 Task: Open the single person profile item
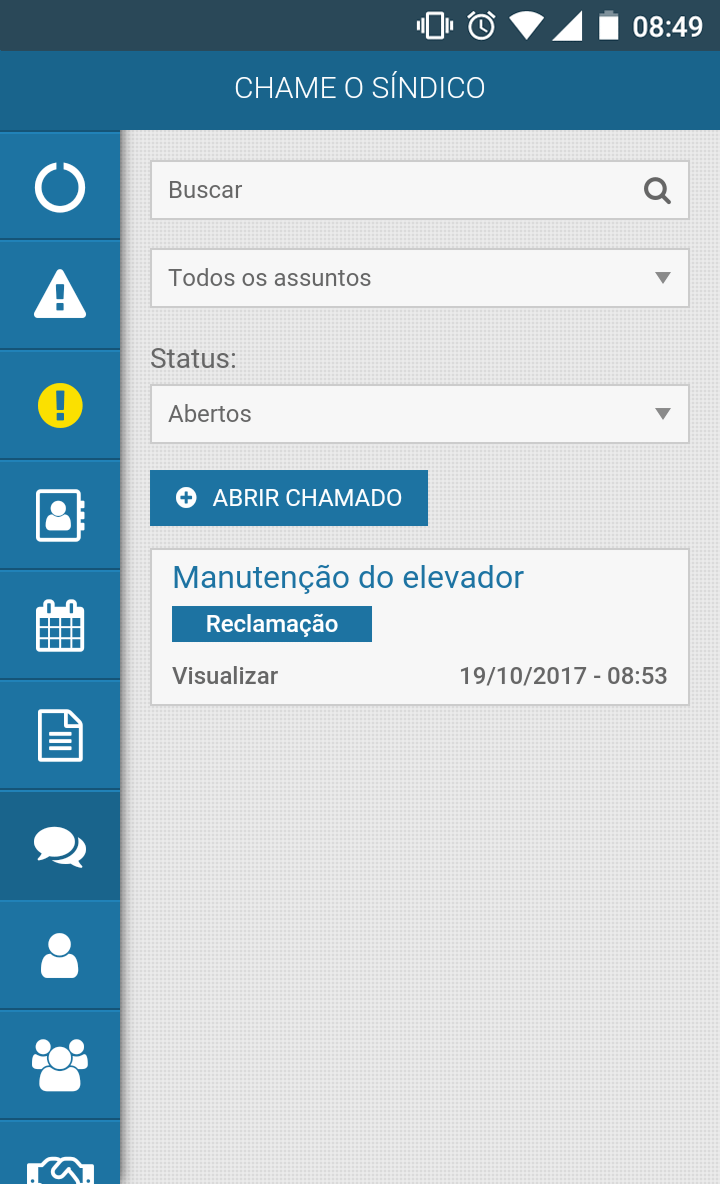tap(60, 955)
